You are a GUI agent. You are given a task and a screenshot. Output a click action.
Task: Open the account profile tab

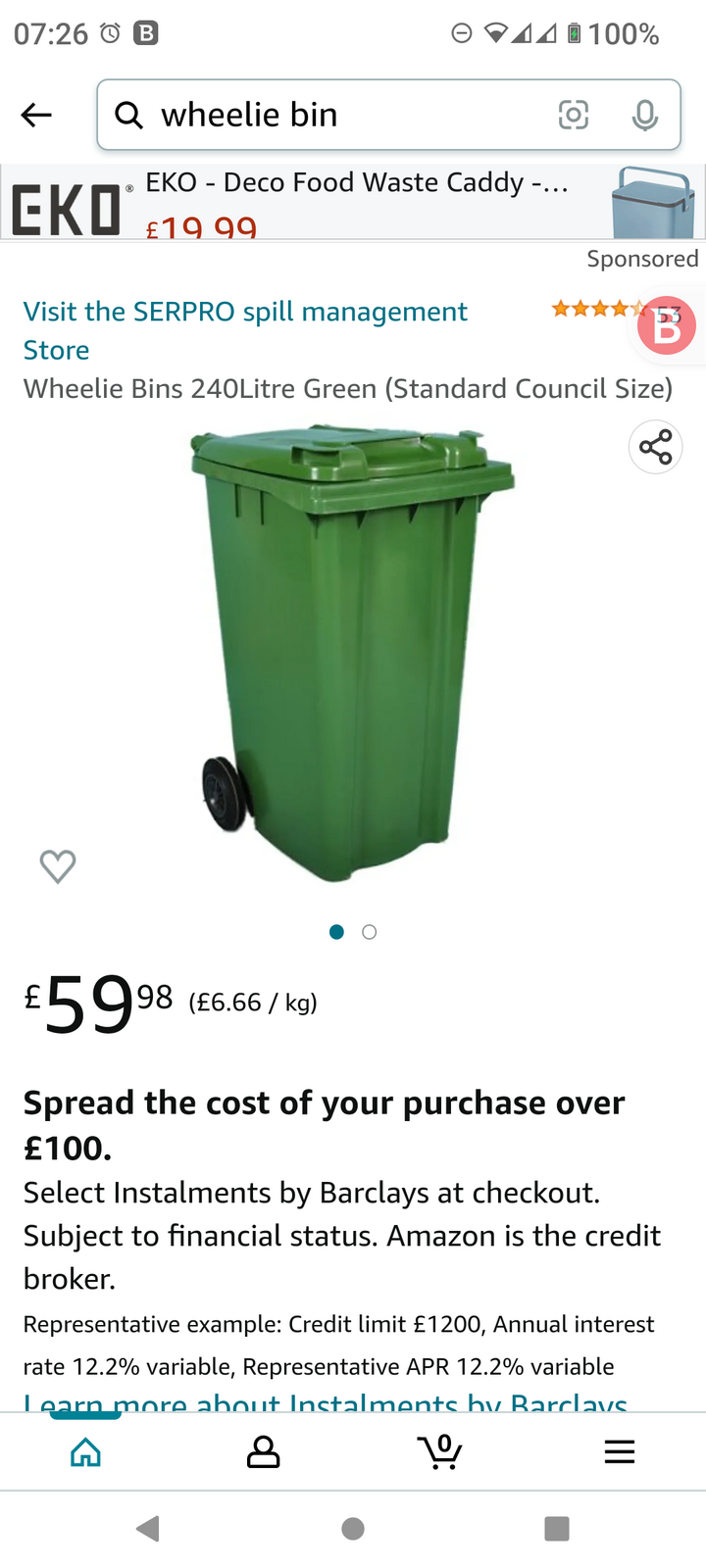(x=263, y=1451)
